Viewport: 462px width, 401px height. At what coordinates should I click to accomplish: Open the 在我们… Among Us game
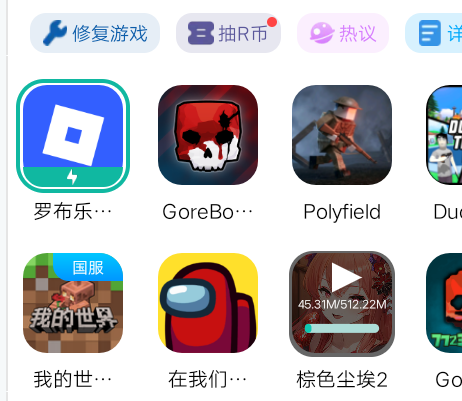pyautogui.click(x=208, y=303)
